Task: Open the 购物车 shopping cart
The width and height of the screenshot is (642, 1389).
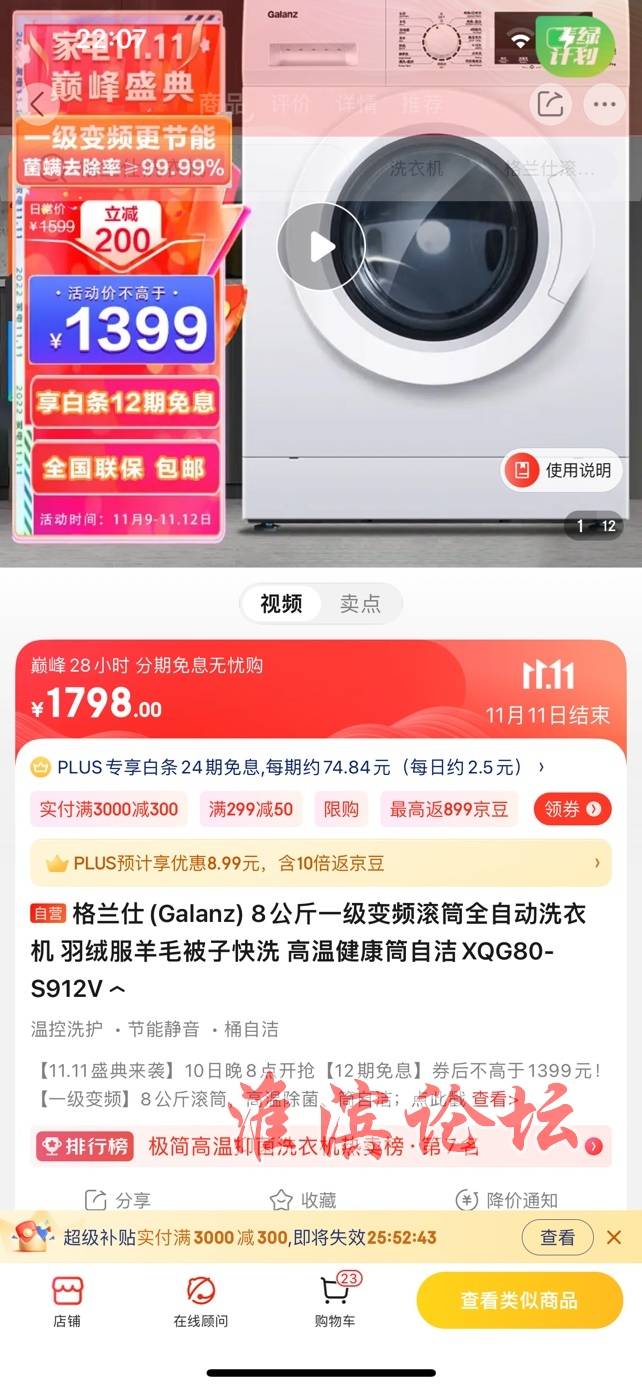Action: coord(334,1301)
